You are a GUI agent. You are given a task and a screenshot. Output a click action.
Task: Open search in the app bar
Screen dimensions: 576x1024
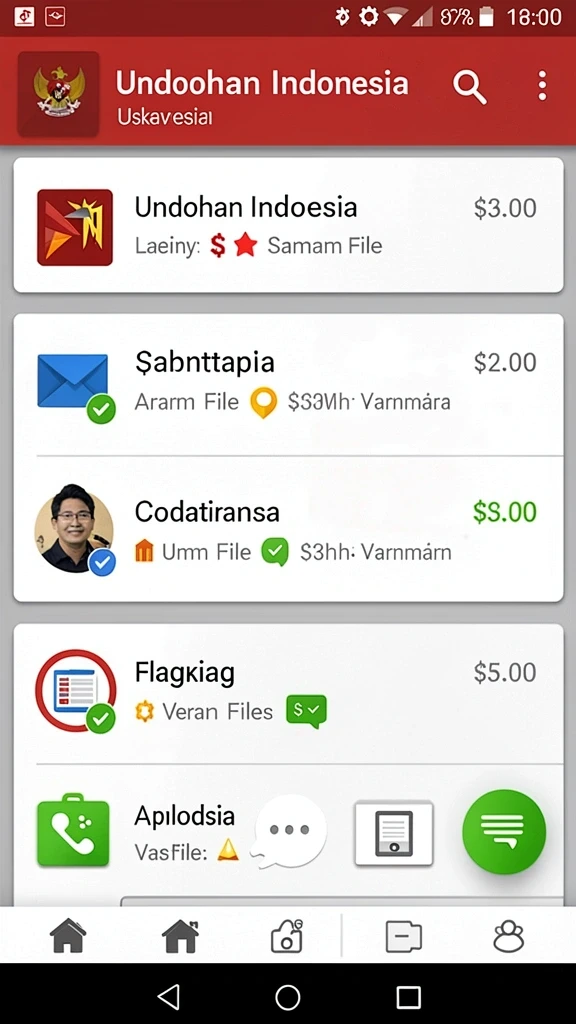pos(470,87)
